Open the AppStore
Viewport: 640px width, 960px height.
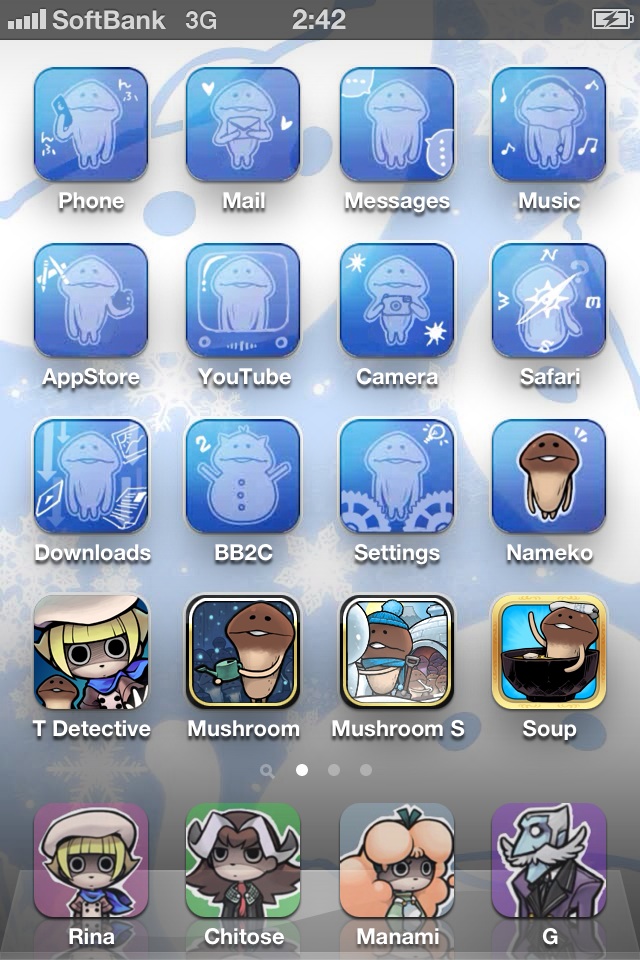[91, 301]
